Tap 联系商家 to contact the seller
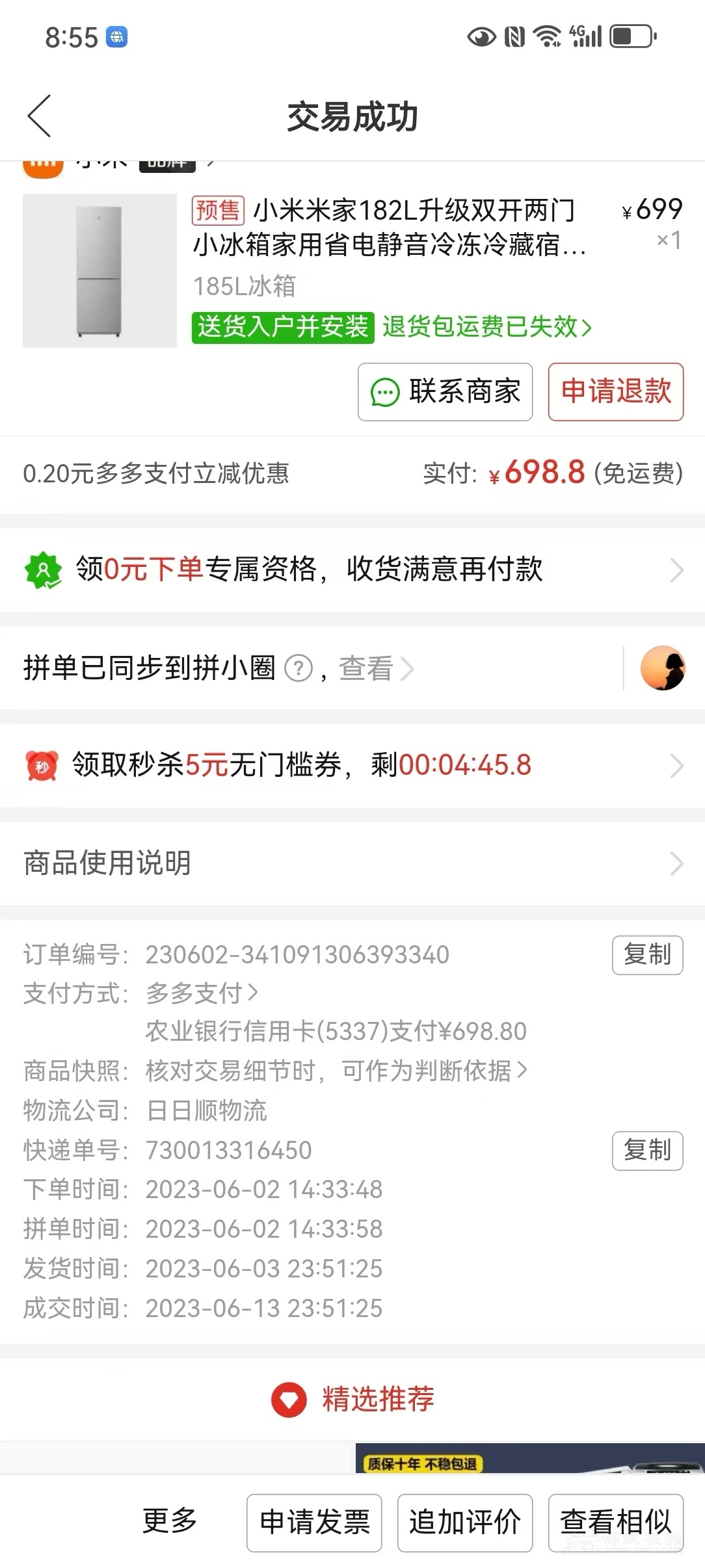The width and height of the screenshot is (705, 1568). 446,392
